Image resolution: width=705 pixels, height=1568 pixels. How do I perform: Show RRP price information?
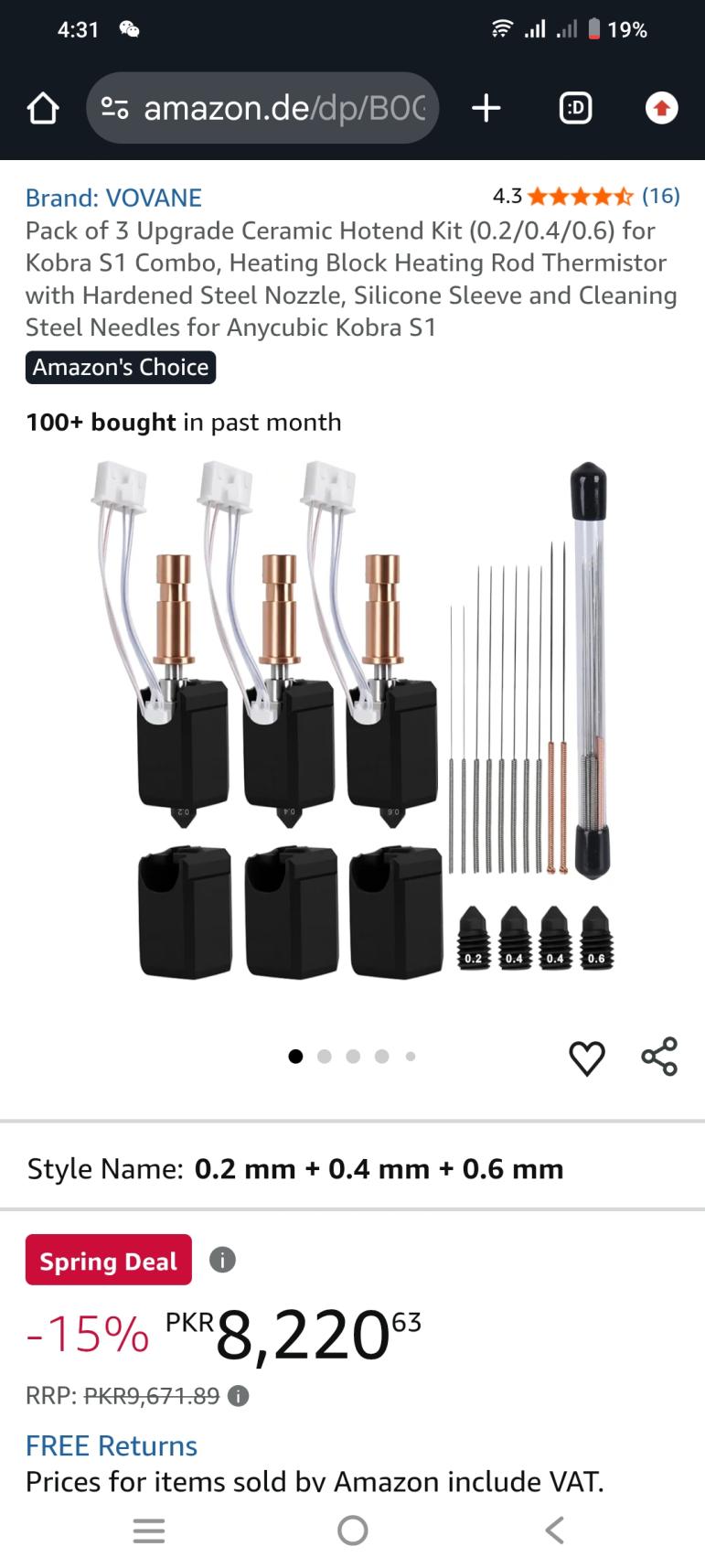point(239,1396)
